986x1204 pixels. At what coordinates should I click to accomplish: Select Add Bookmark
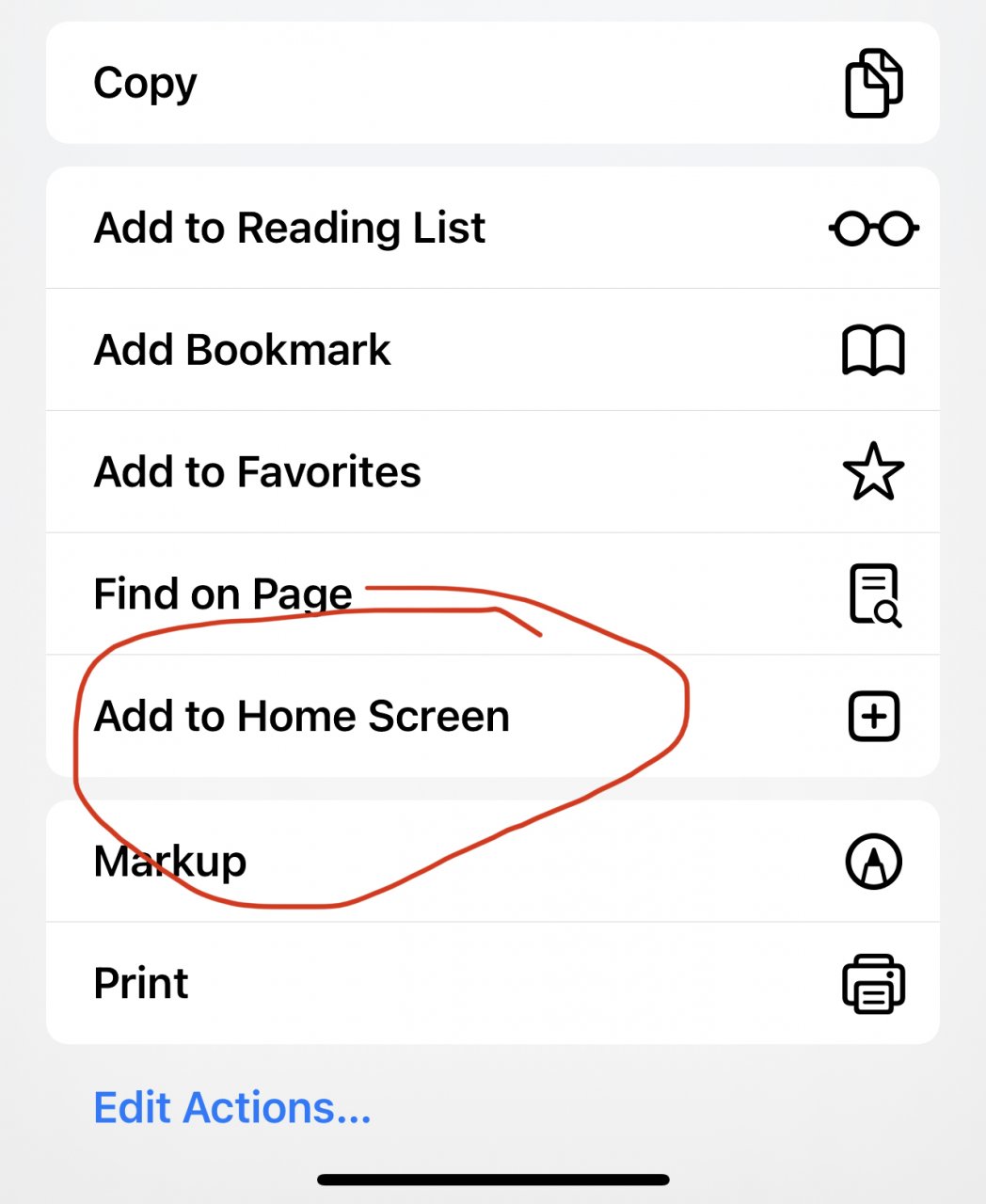tap(492, 350)
